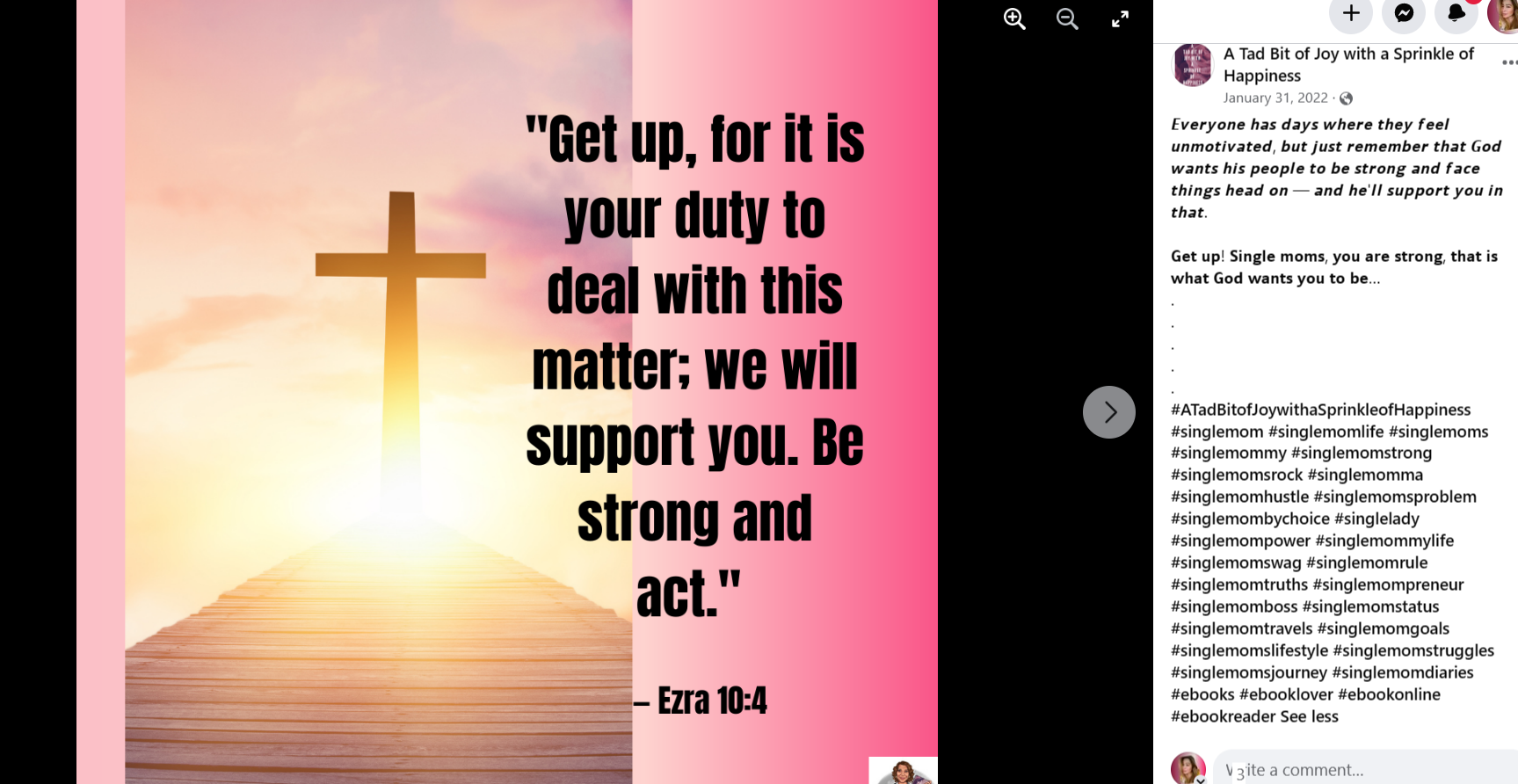Collapse caption with See less
Image resolution: width=1518 pixels, height=784 pixels.
pos(1309,716)
